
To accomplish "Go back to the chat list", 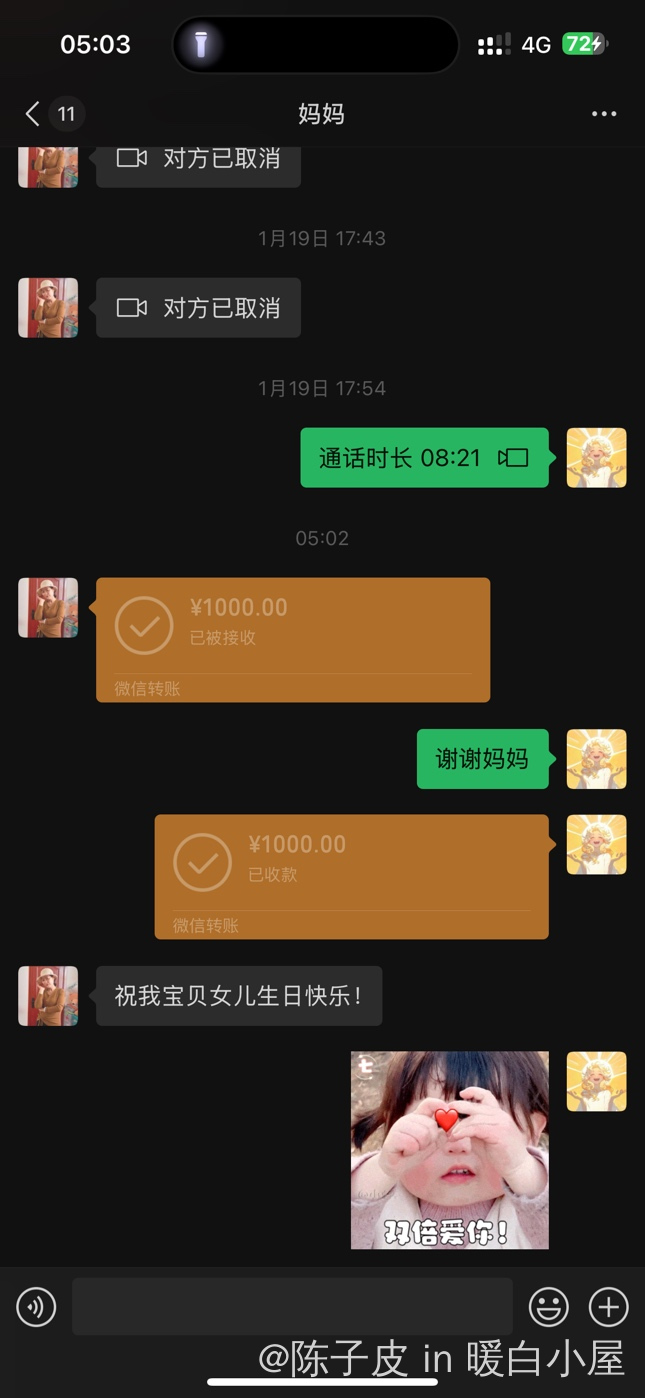I will pyautogui.click(x=33, y=114).
